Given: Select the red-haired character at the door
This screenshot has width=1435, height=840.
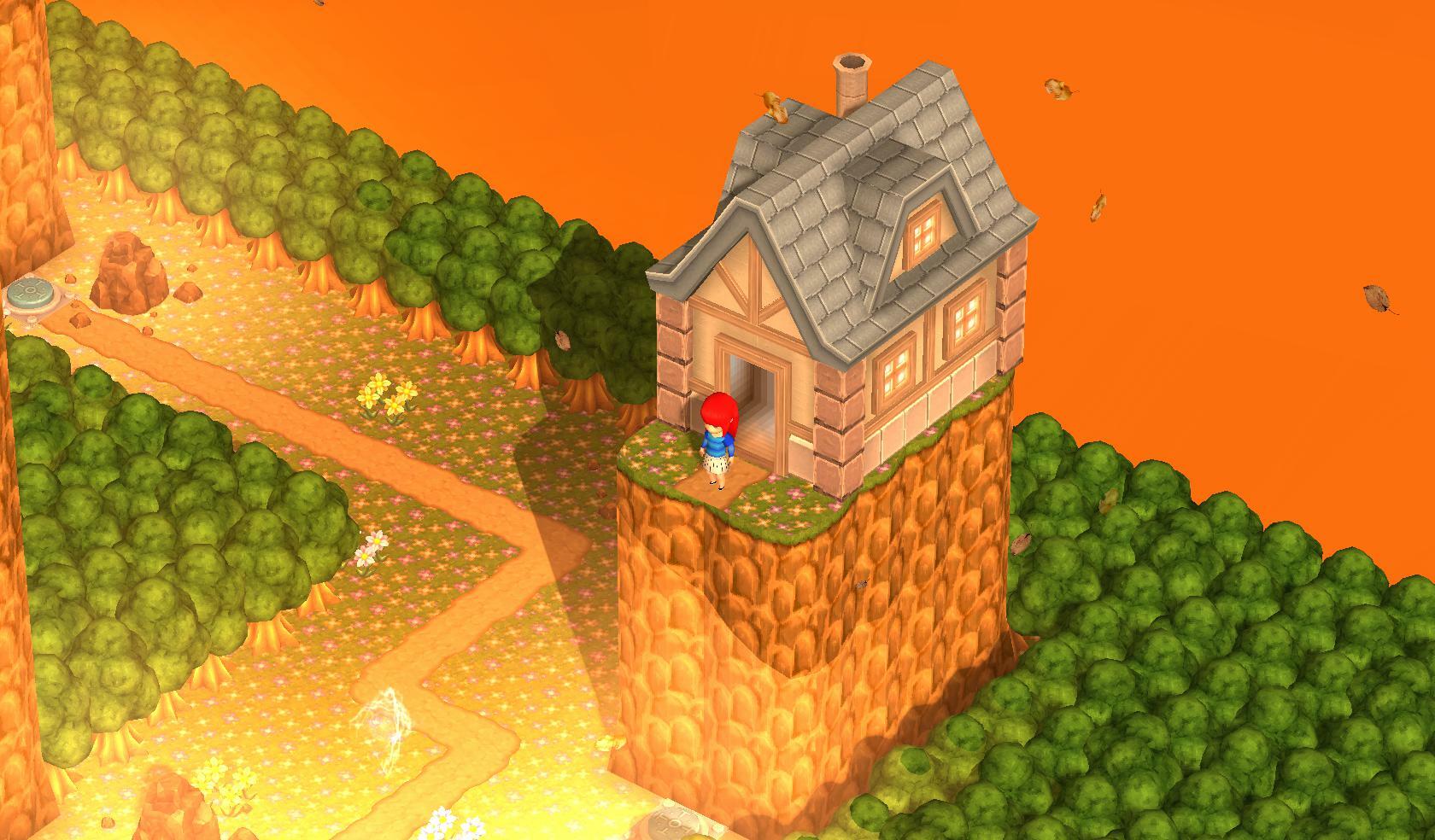Looking at the screenshot, I should coord(715,441).
